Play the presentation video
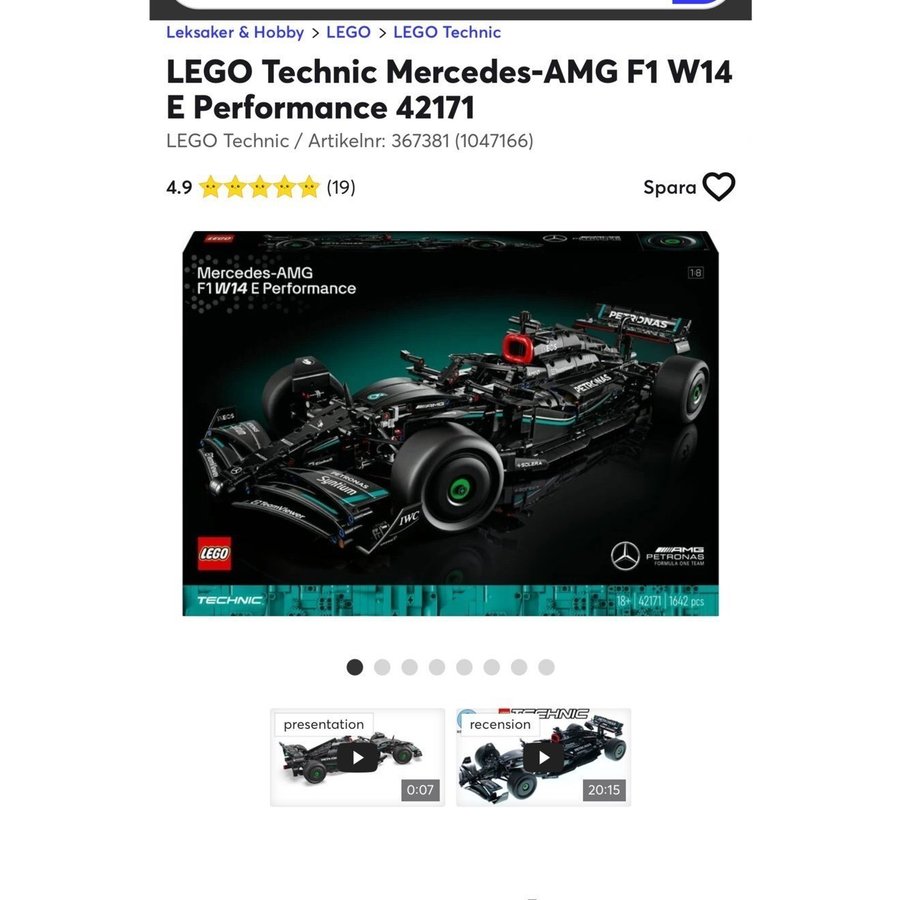900x900 pixels. pyautogui.click(x=357, y=757)
